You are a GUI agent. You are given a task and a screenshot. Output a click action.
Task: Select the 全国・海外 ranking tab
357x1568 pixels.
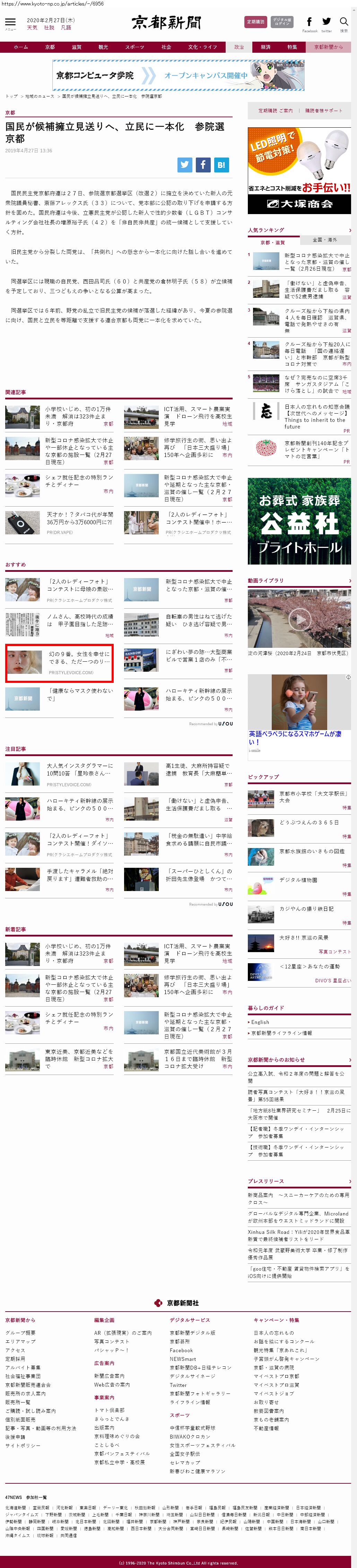(325, 240)
